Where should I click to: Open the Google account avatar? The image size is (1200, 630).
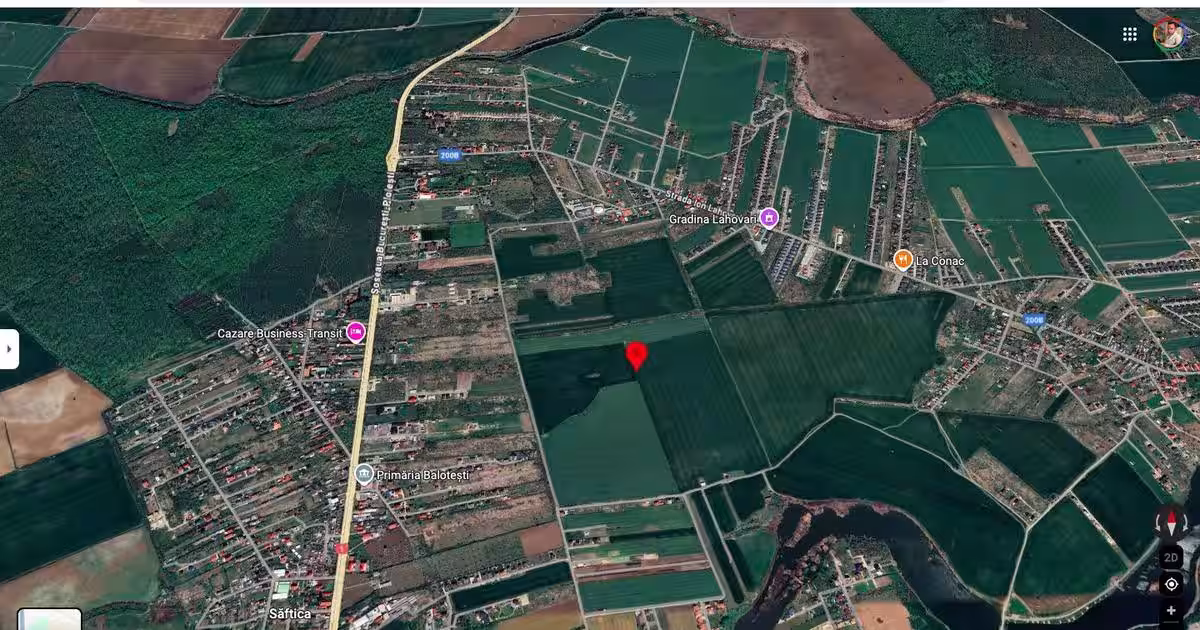coord(1169,34)
